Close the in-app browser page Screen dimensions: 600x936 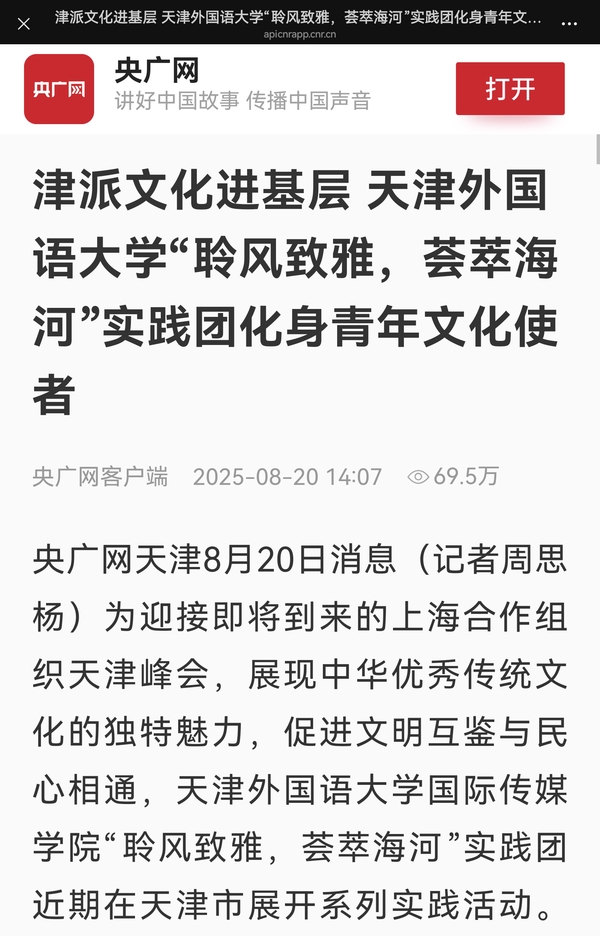(24, 24)
